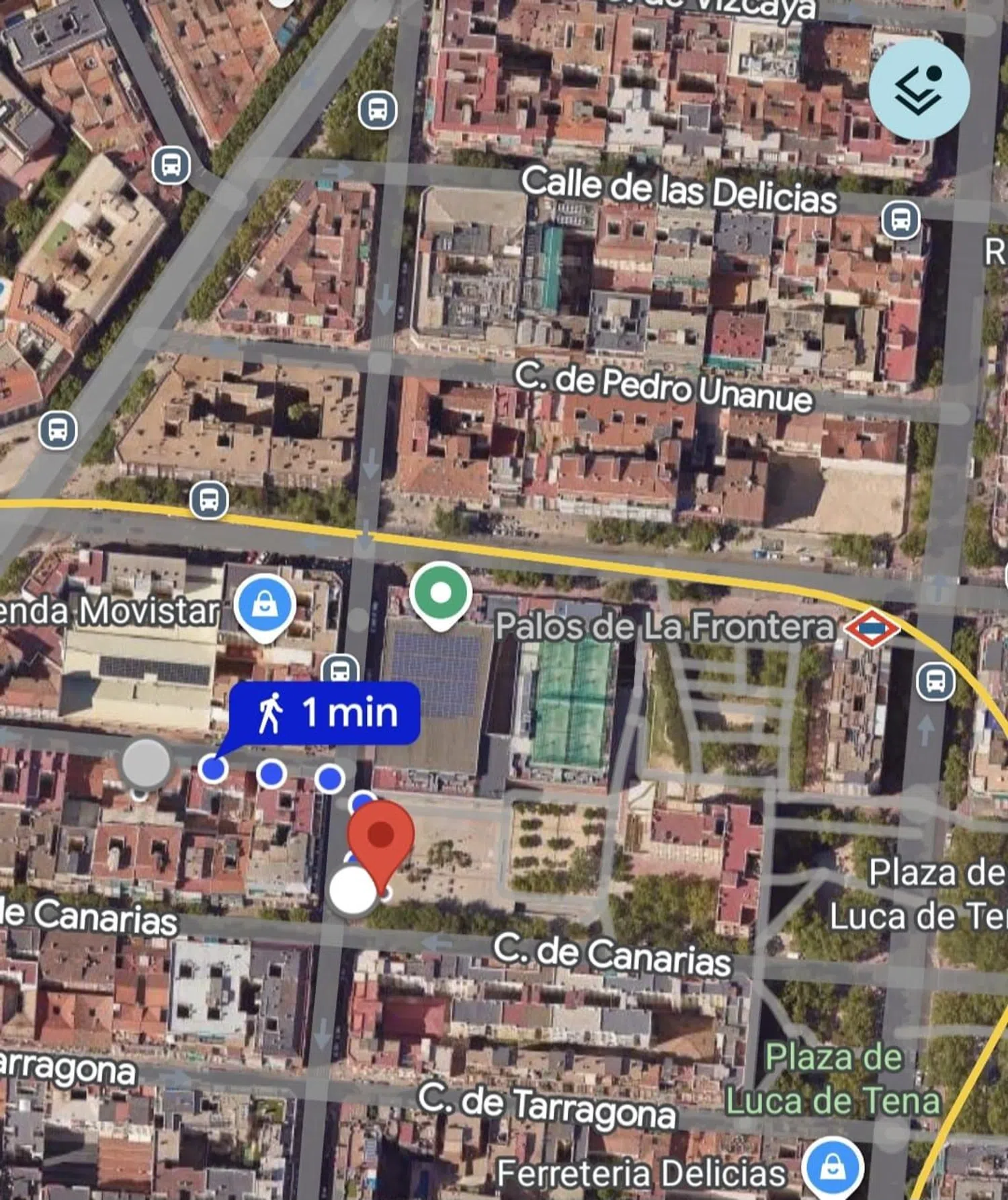Select Palos de La Frontera metro station
The width and height of the screenshot is (1008, 1200).
pos(871,629)
